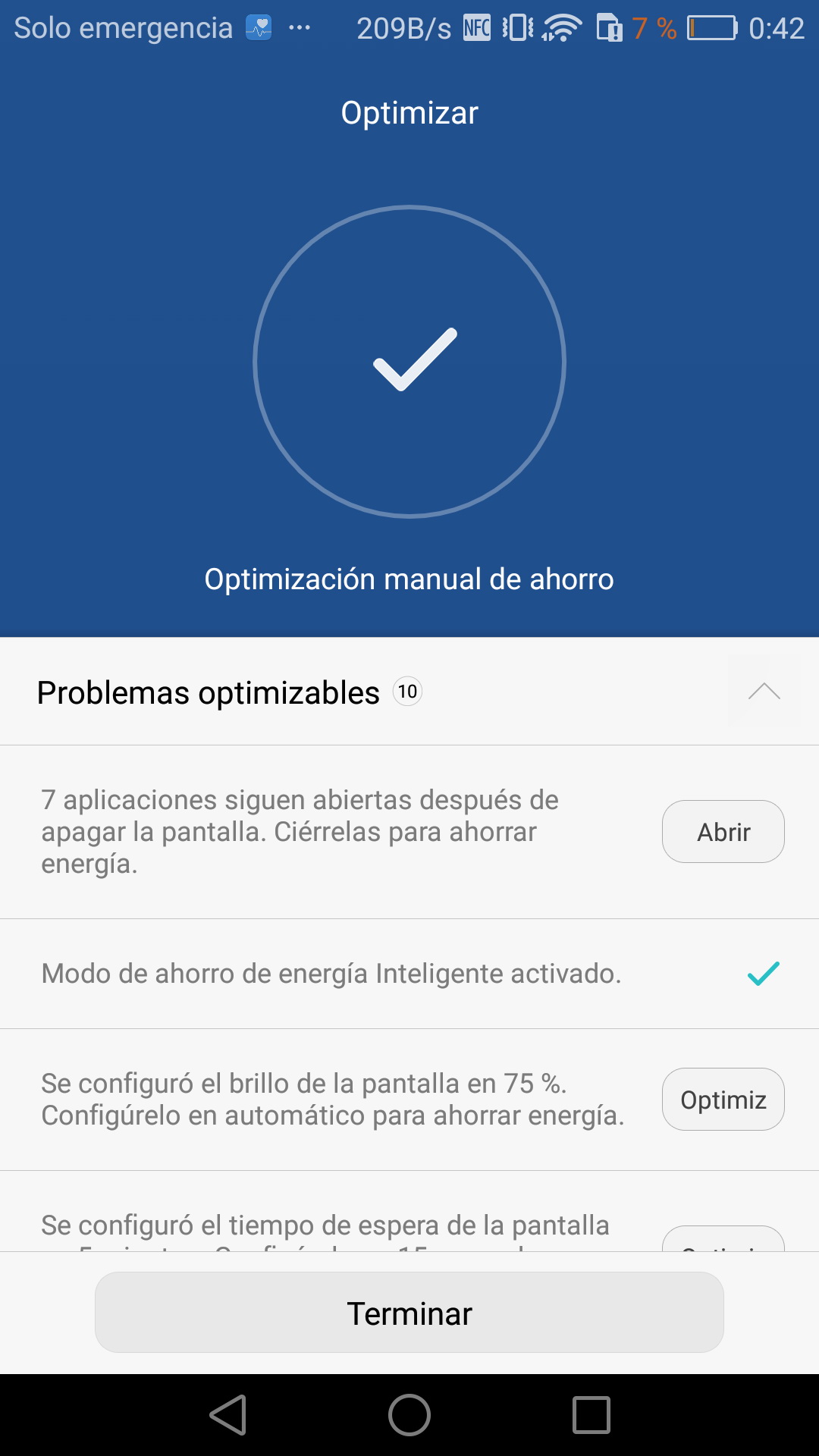The width and height of the screenshot is (819, 1456).
Task: Collapse the Problemas optimizables section
Action: [x=764, y=691]
